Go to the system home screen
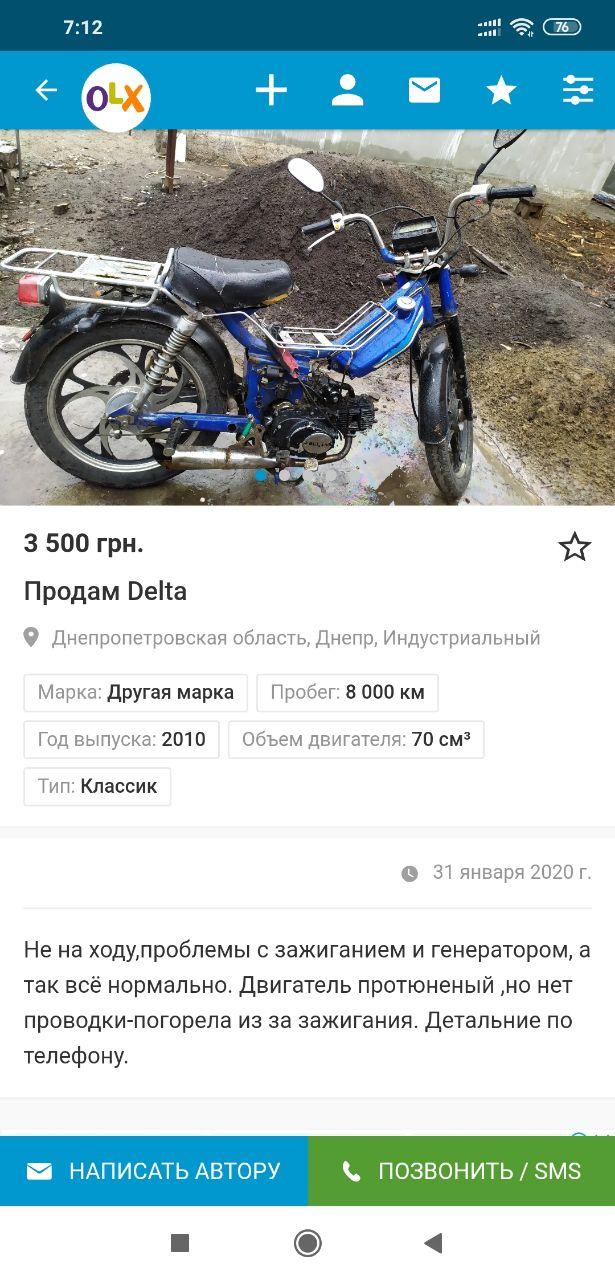Image resolution: width=615 pixels, height=1280 pixels. pyautogui.click(x=307, y=1243)
